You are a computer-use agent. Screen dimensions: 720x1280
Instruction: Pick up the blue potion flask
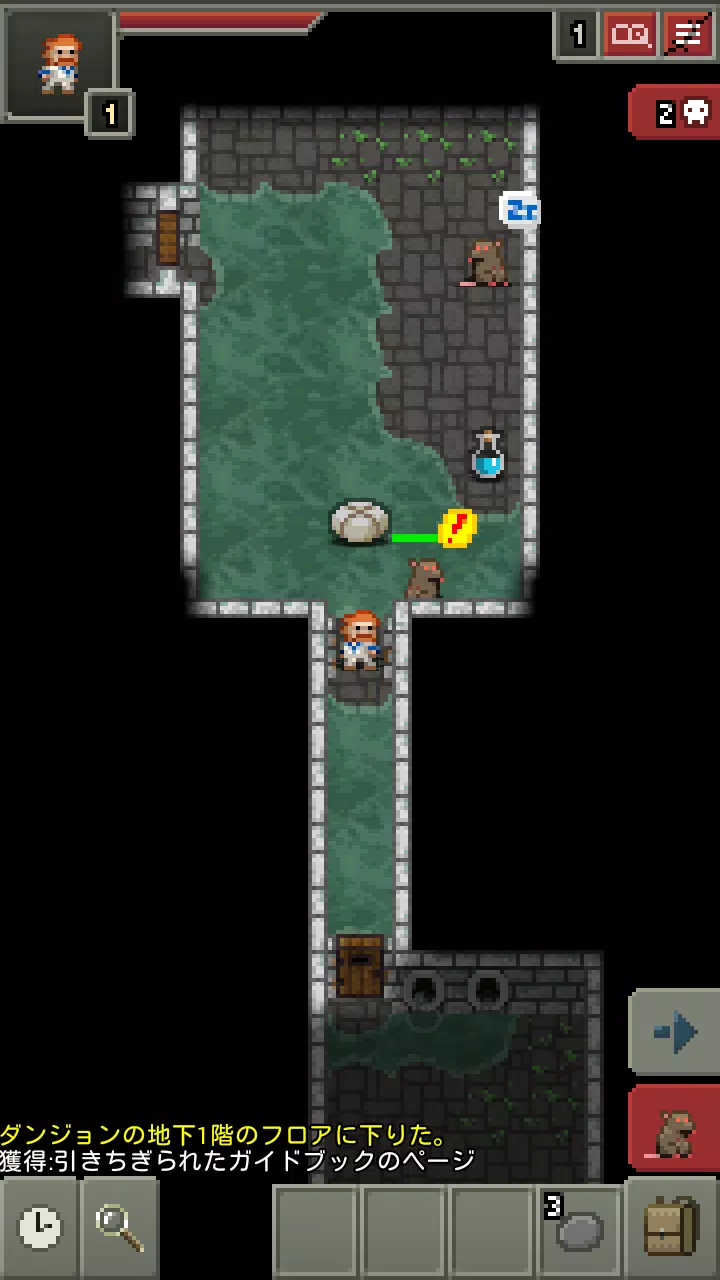(488, 456)
